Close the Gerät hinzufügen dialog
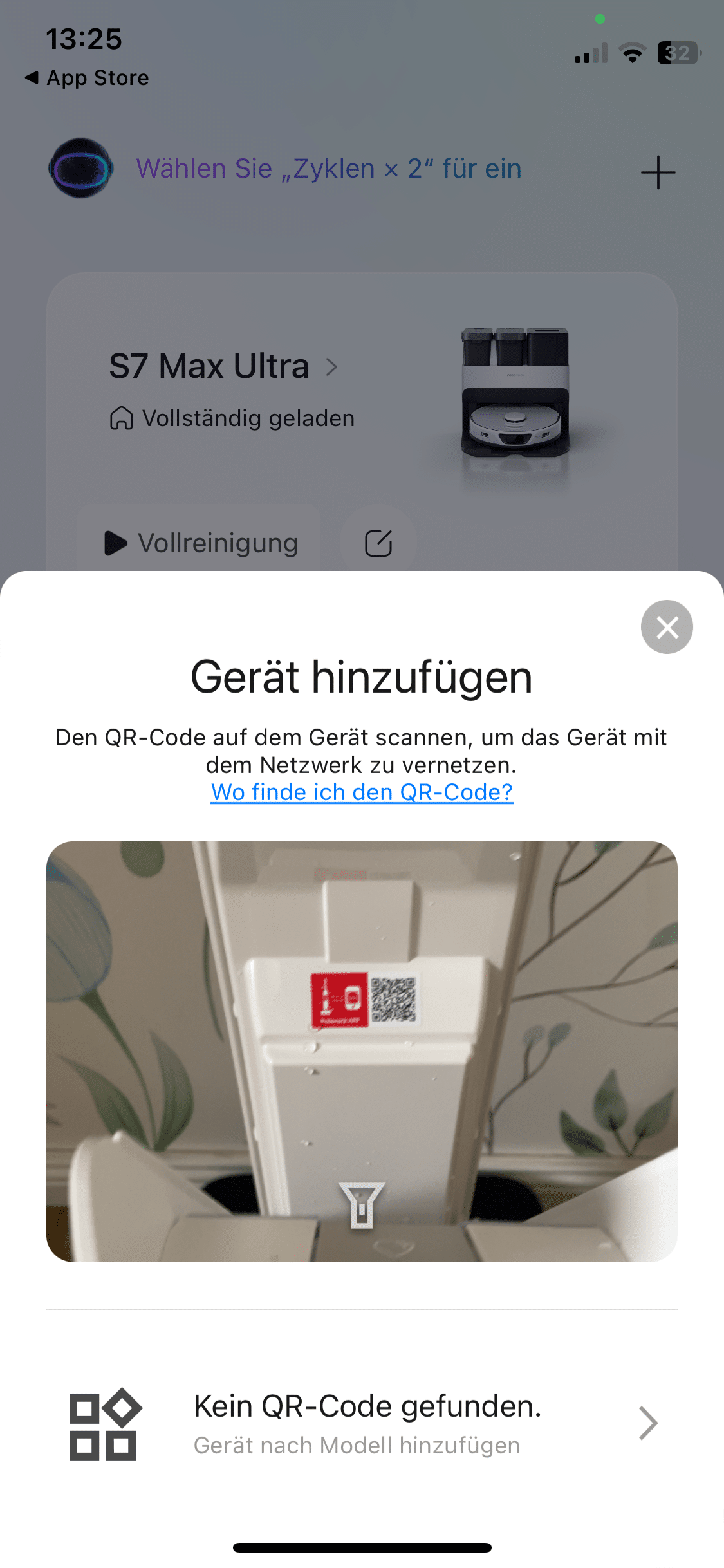 [x=667, y=627]
